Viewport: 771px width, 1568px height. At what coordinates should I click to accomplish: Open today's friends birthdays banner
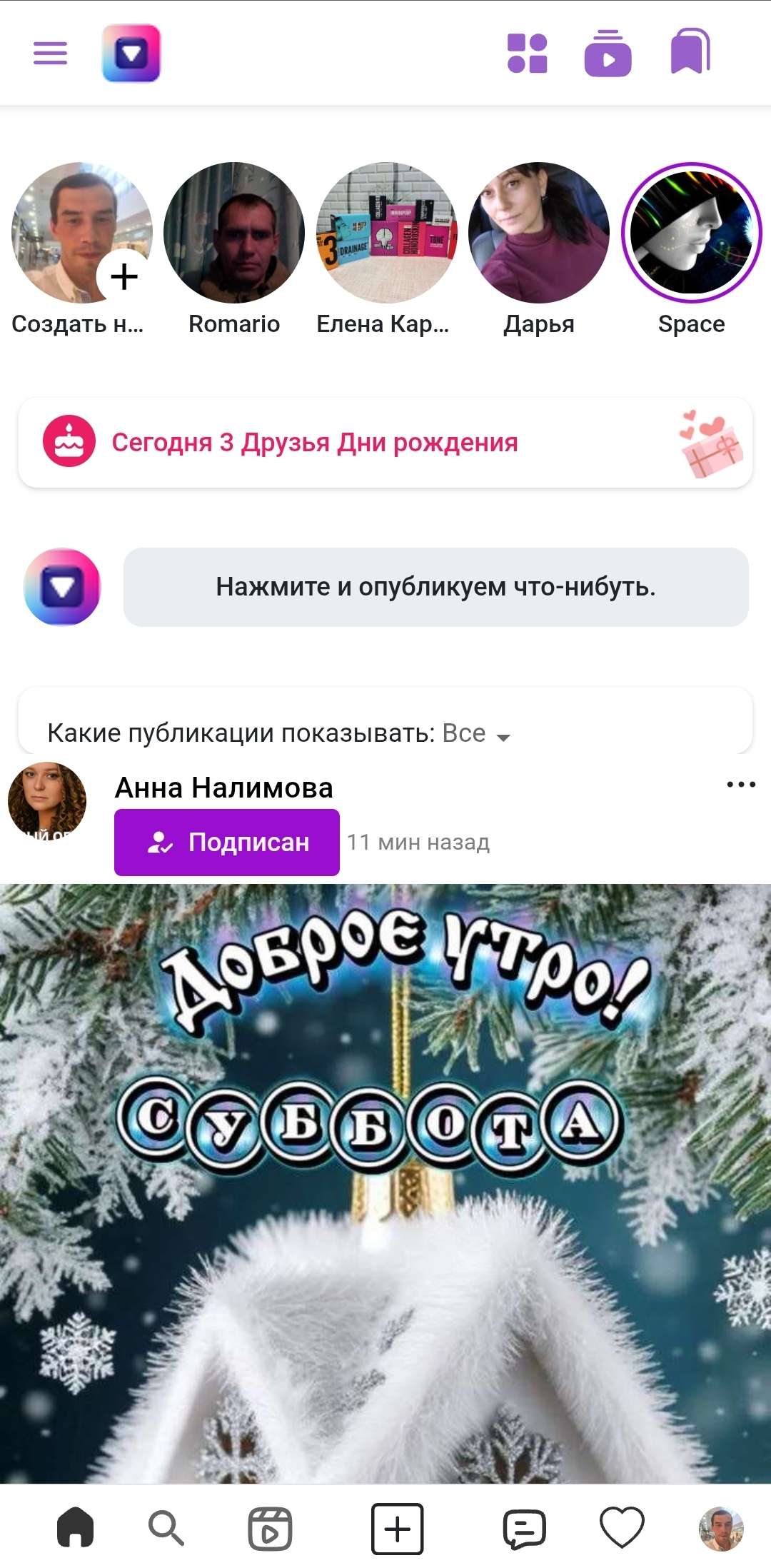pyautogui.click(x=385, y=443)
